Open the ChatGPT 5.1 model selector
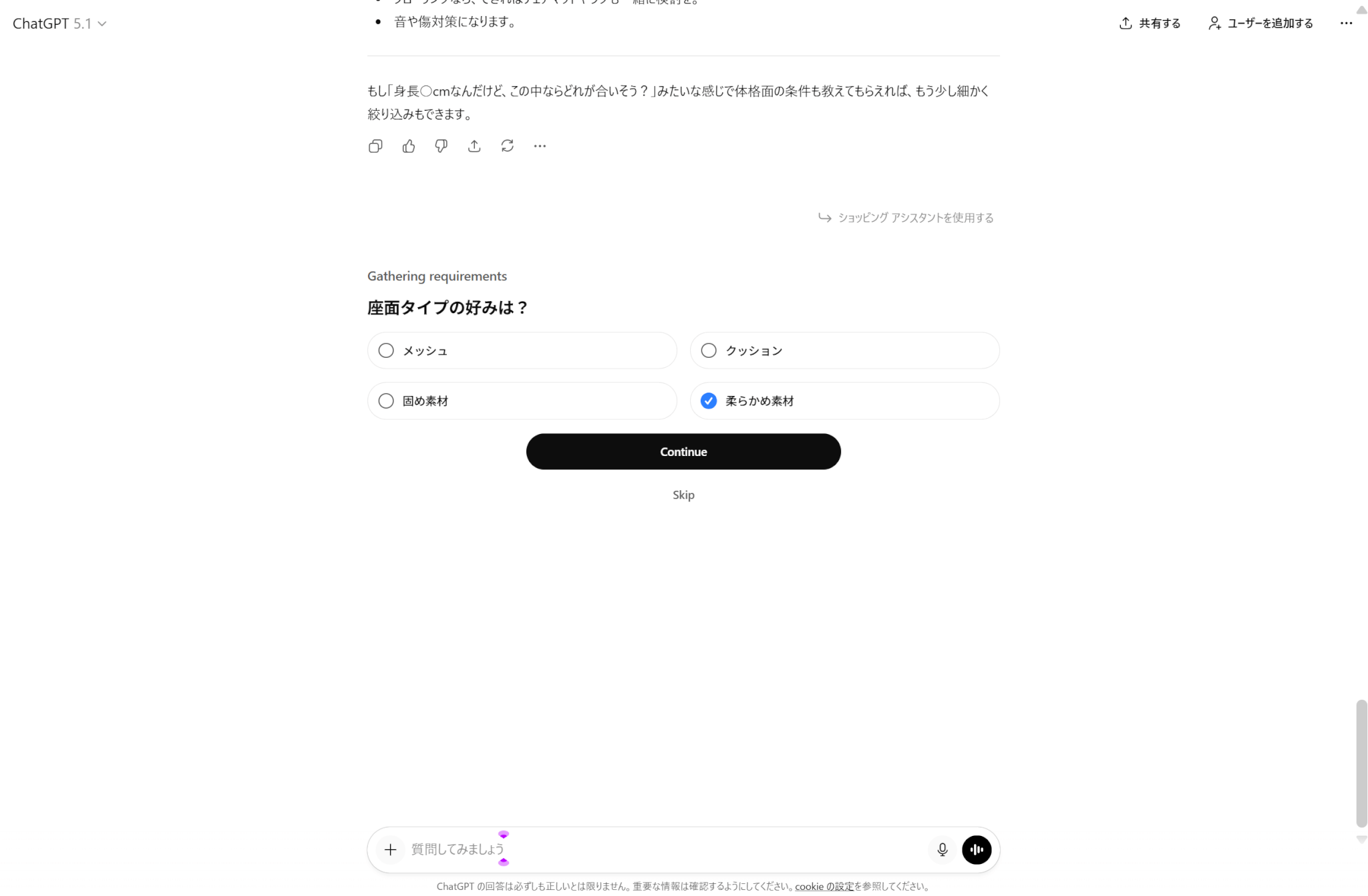The width and height of the screenshot is (1368, 896). click(59, 23)
